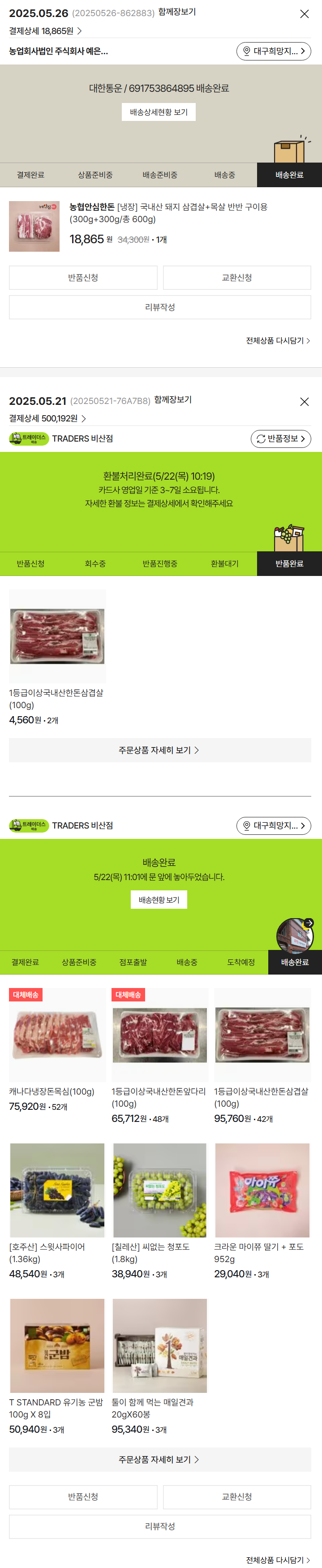Dismiss the 2025.05.26 order card
The width and height of the screenshot is (322, 1568).
click(x=305, y=14)
